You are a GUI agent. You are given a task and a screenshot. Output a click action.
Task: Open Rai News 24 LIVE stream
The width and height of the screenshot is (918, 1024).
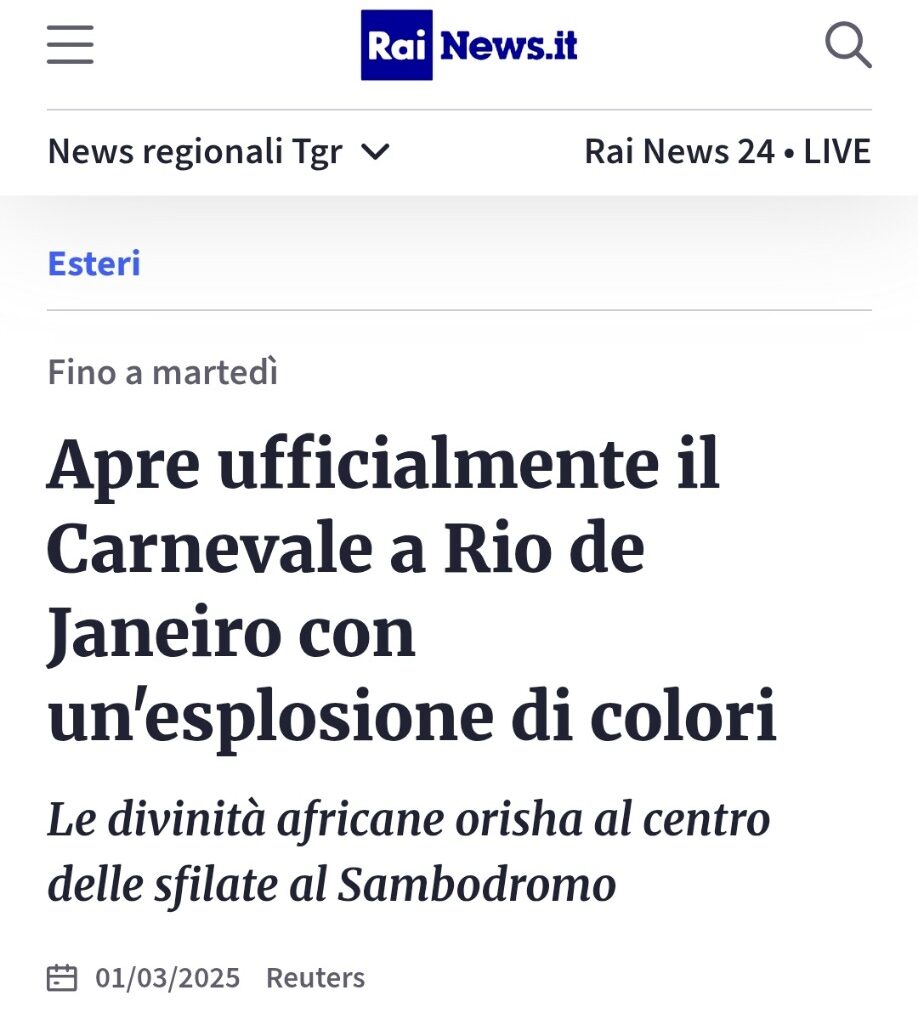(x=727, y=152)
